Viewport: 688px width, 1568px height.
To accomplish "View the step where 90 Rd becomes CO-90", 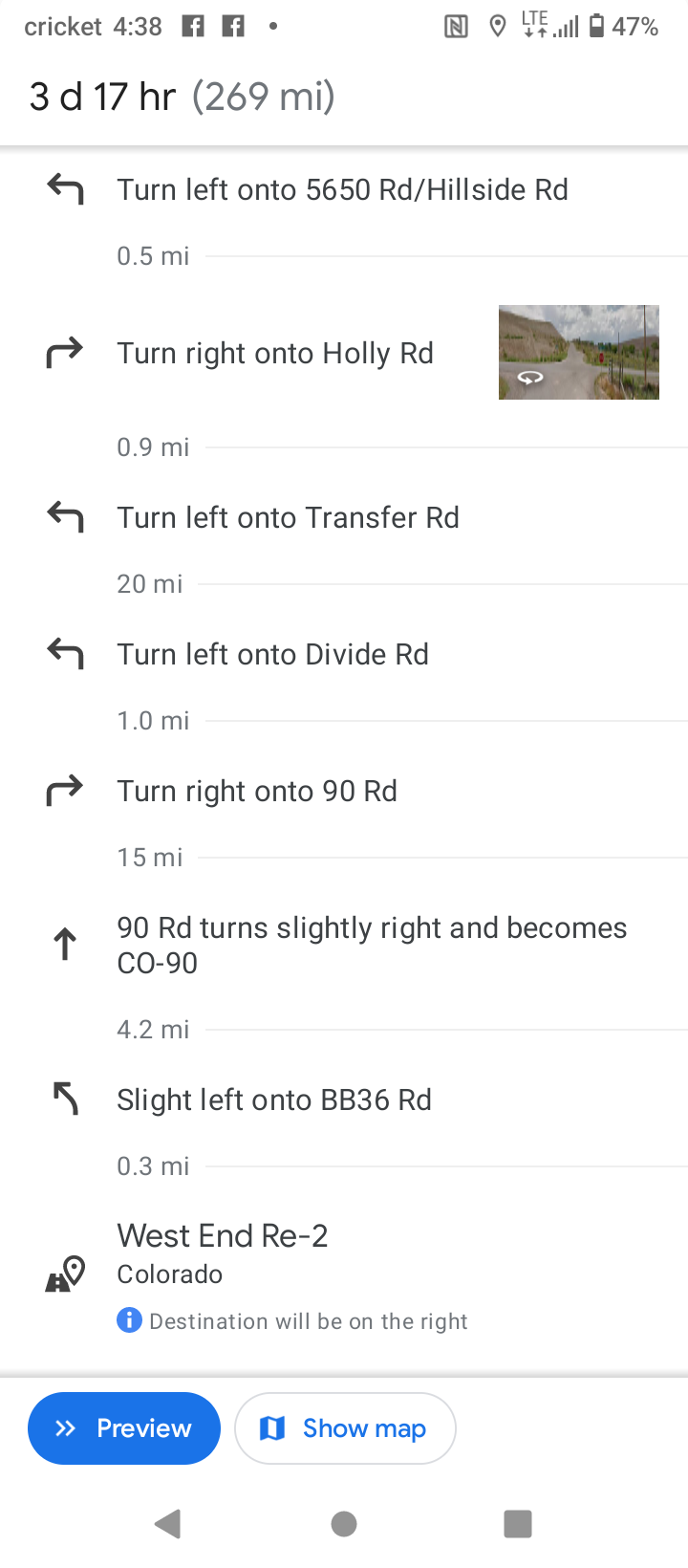I will coord(371,945).
